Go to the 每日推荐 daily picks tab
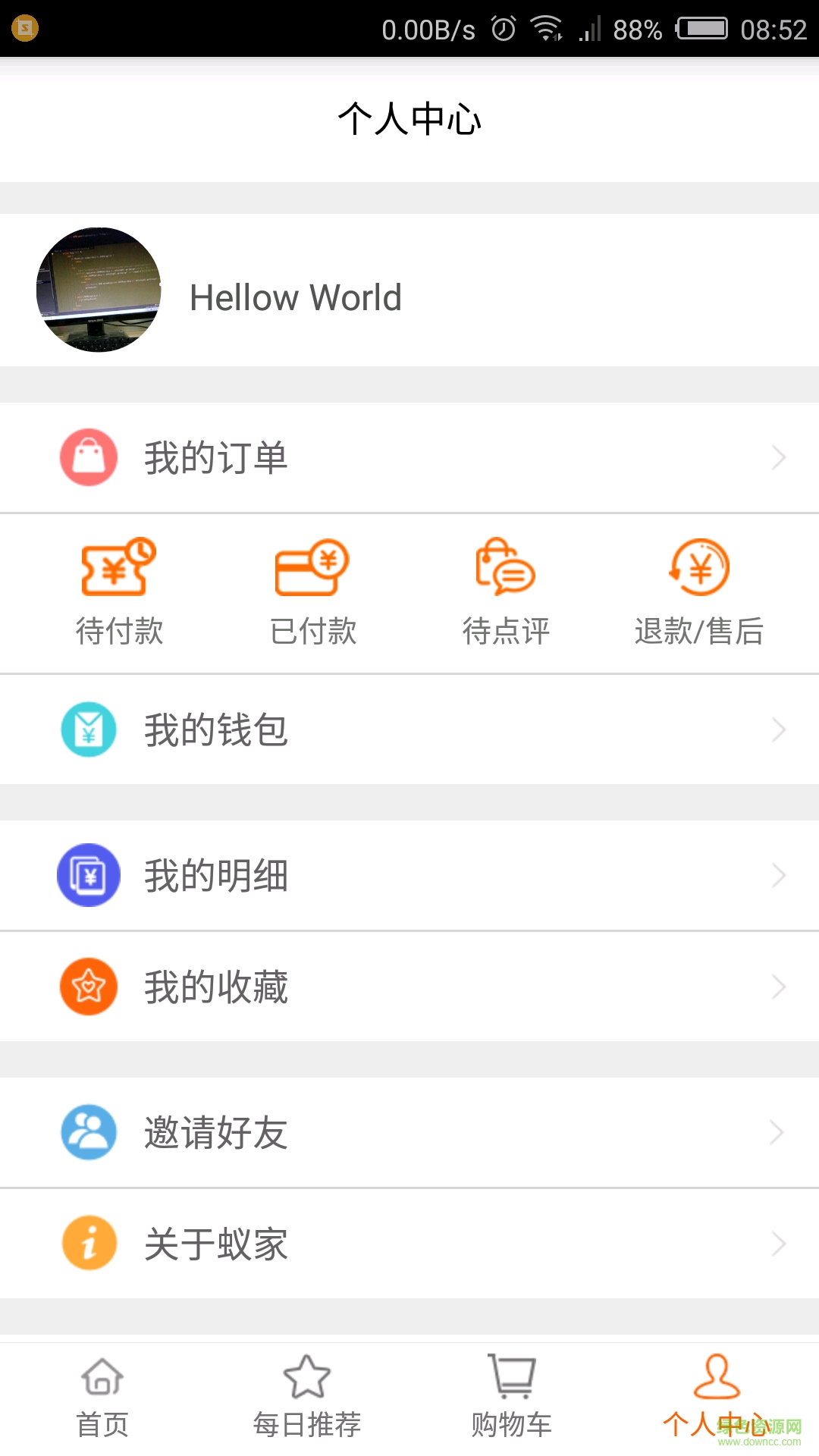The height and width of the screenshot is (1456, 819). tap(307, 1397)
